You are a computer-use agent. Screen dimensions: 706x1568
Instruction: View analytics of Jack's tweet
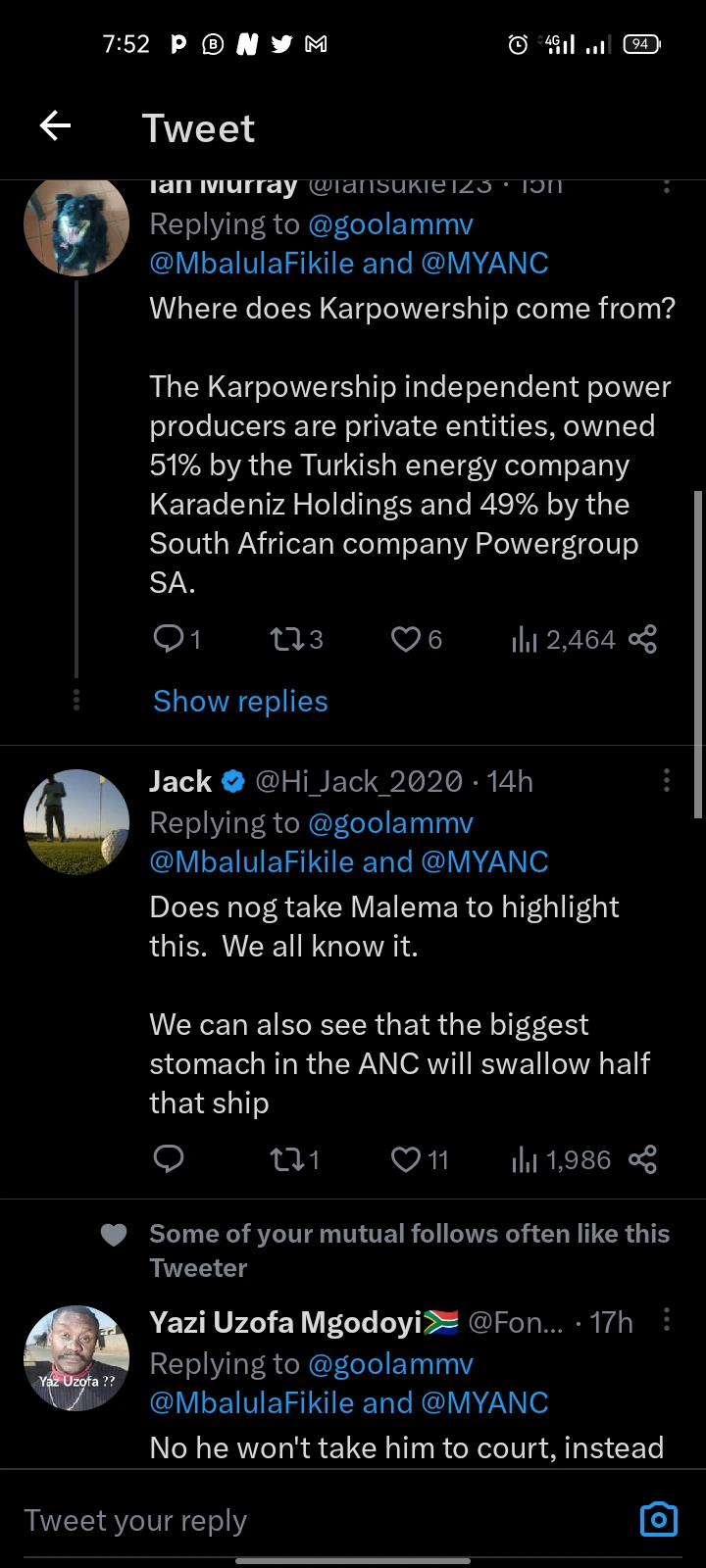(562, 1160)
